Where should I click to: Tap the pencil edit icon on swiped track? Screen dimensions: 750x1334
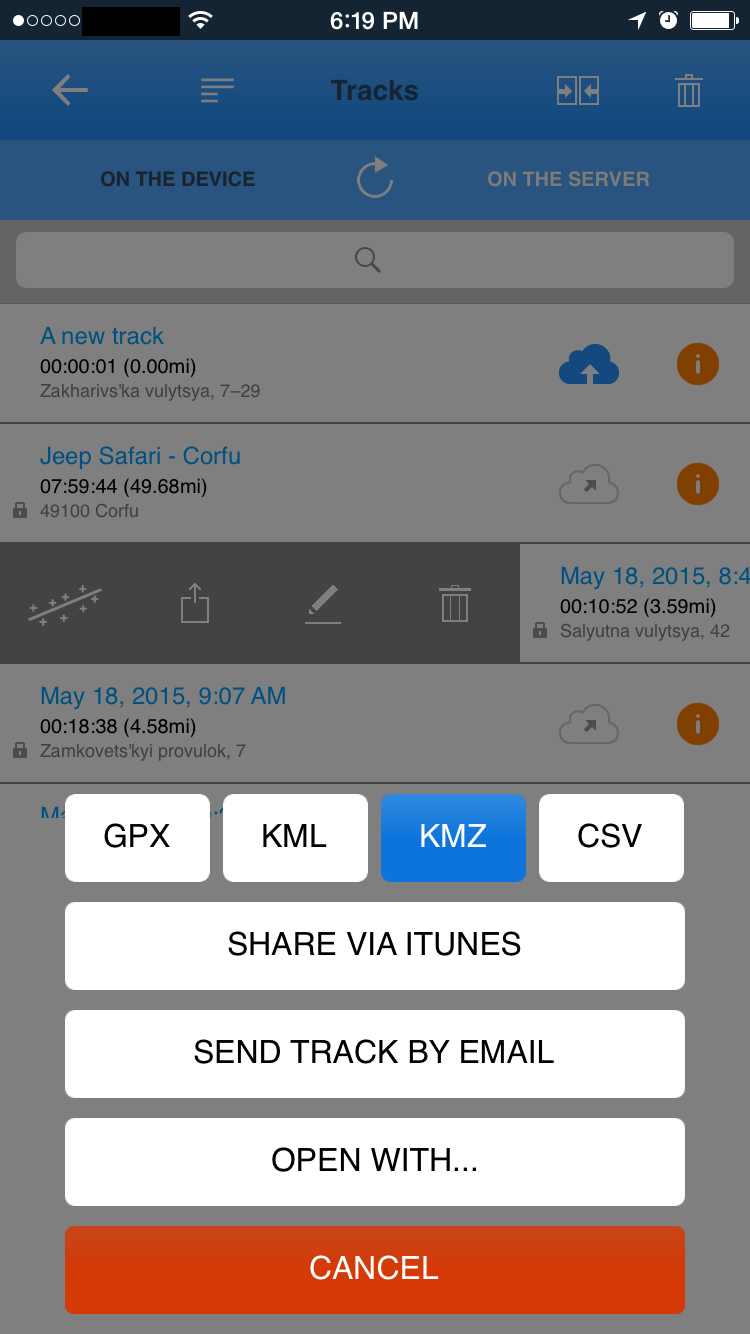coord(323,604)
